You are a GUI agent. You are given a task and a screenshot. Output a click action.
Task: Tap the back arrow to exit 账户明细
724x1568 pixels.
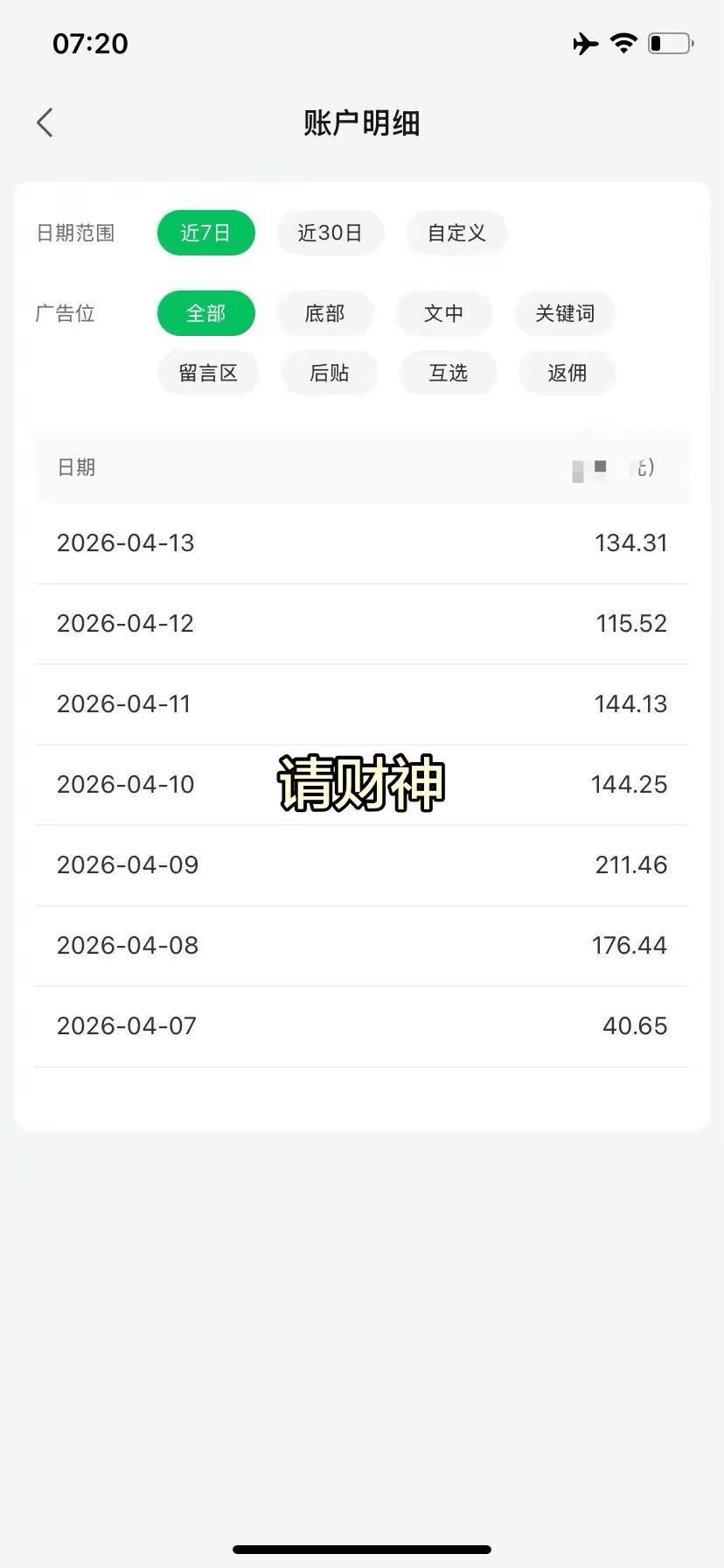pyautogui.click(x=45, y=122)
